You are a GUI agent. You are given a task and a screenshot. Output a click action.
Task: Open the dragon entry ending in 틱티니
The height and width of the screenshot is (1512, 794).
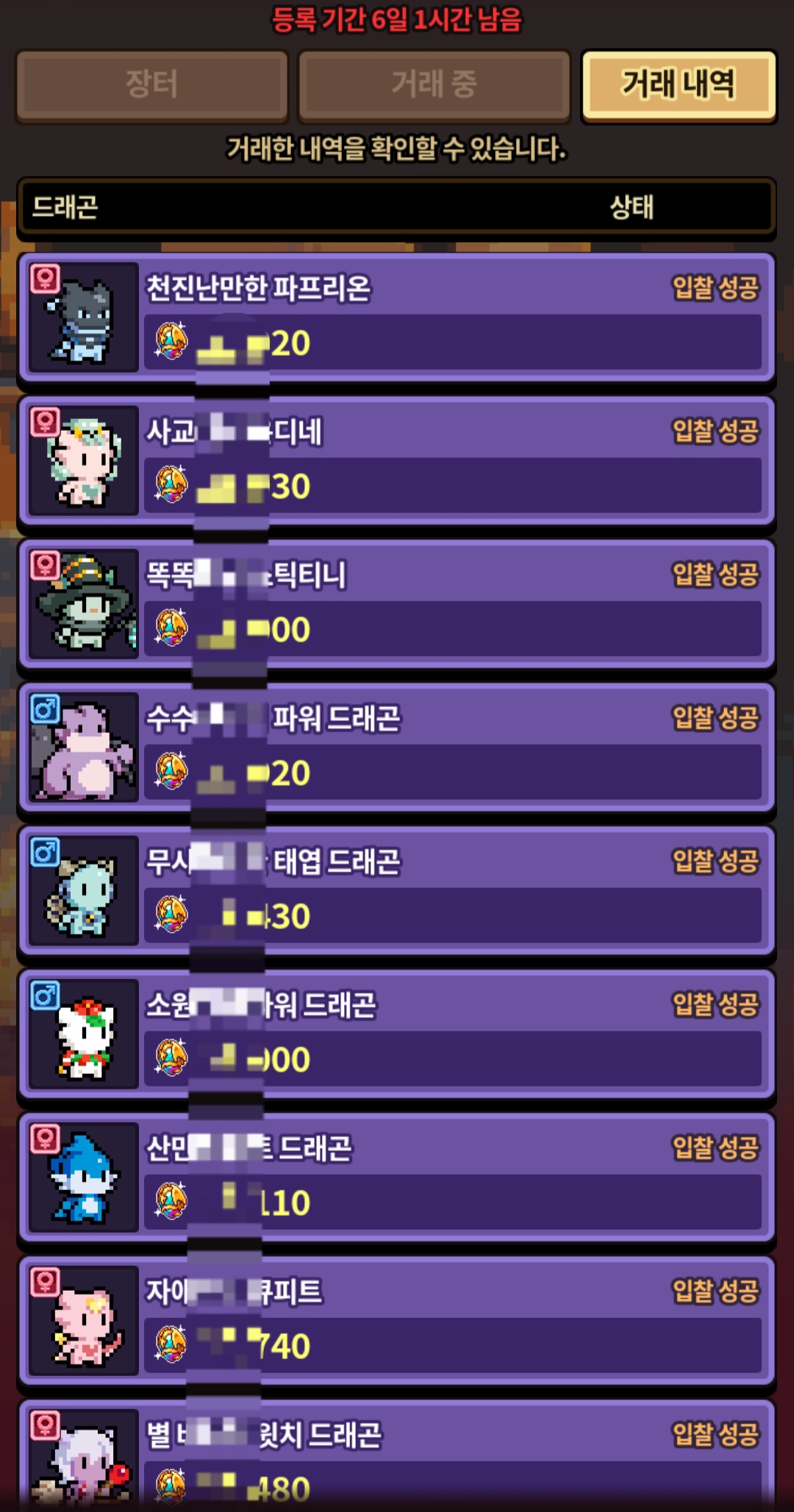(397, 604)
